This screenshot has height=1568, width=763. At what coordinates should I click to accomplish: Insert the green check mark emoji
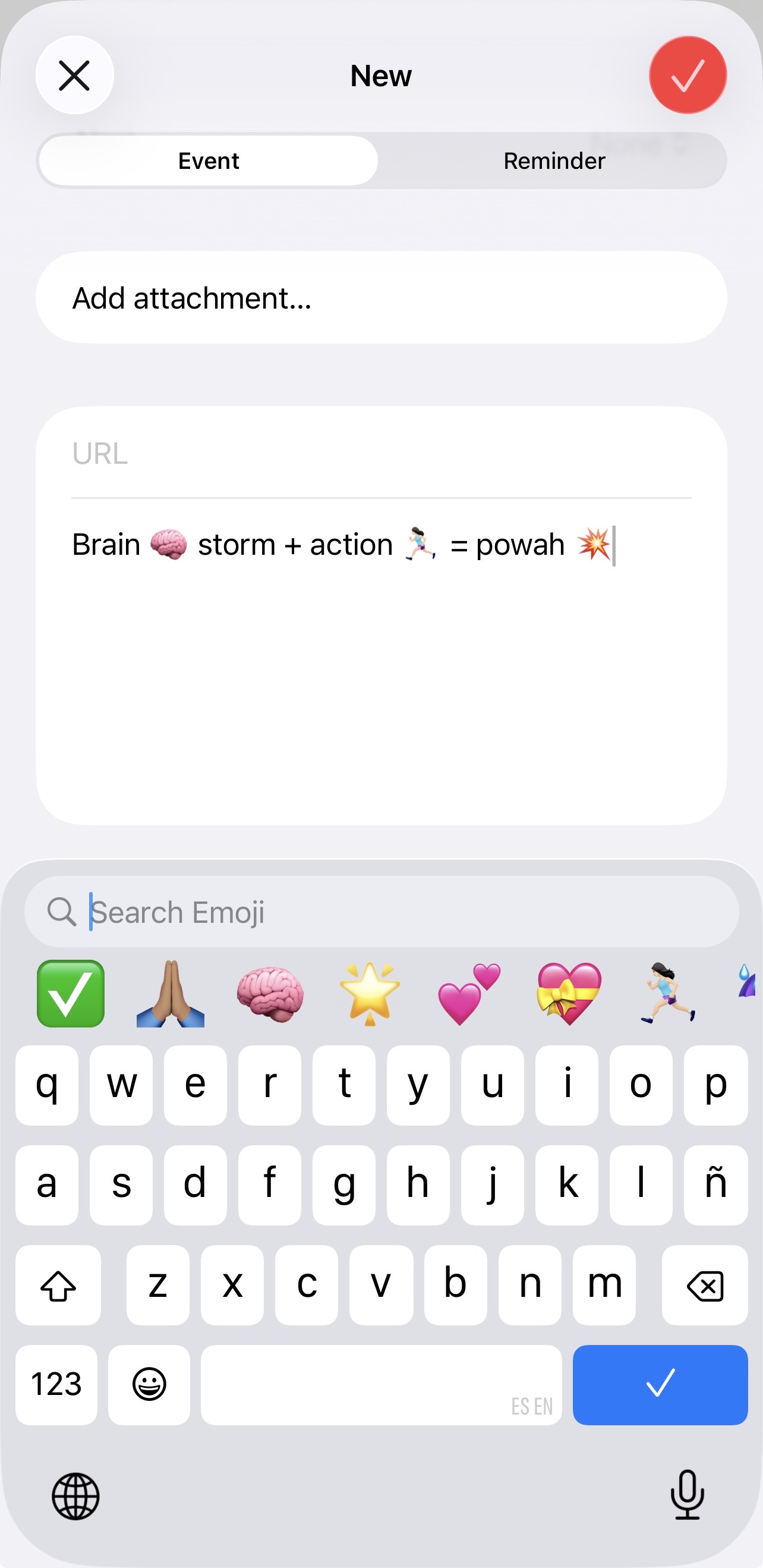pyautogui.click(x=71, y=994)
